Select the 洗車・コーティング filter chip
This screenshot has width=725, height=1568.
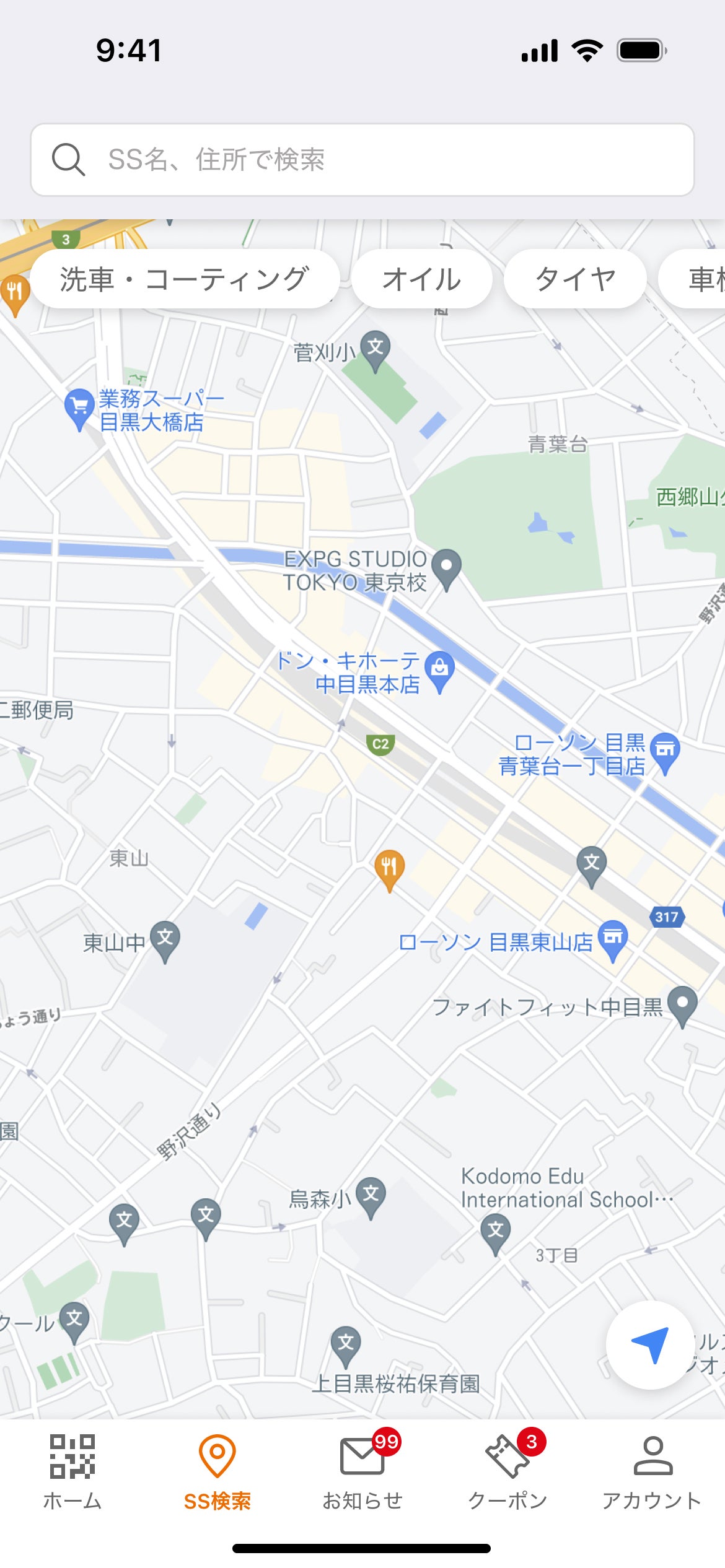[185, 279]
